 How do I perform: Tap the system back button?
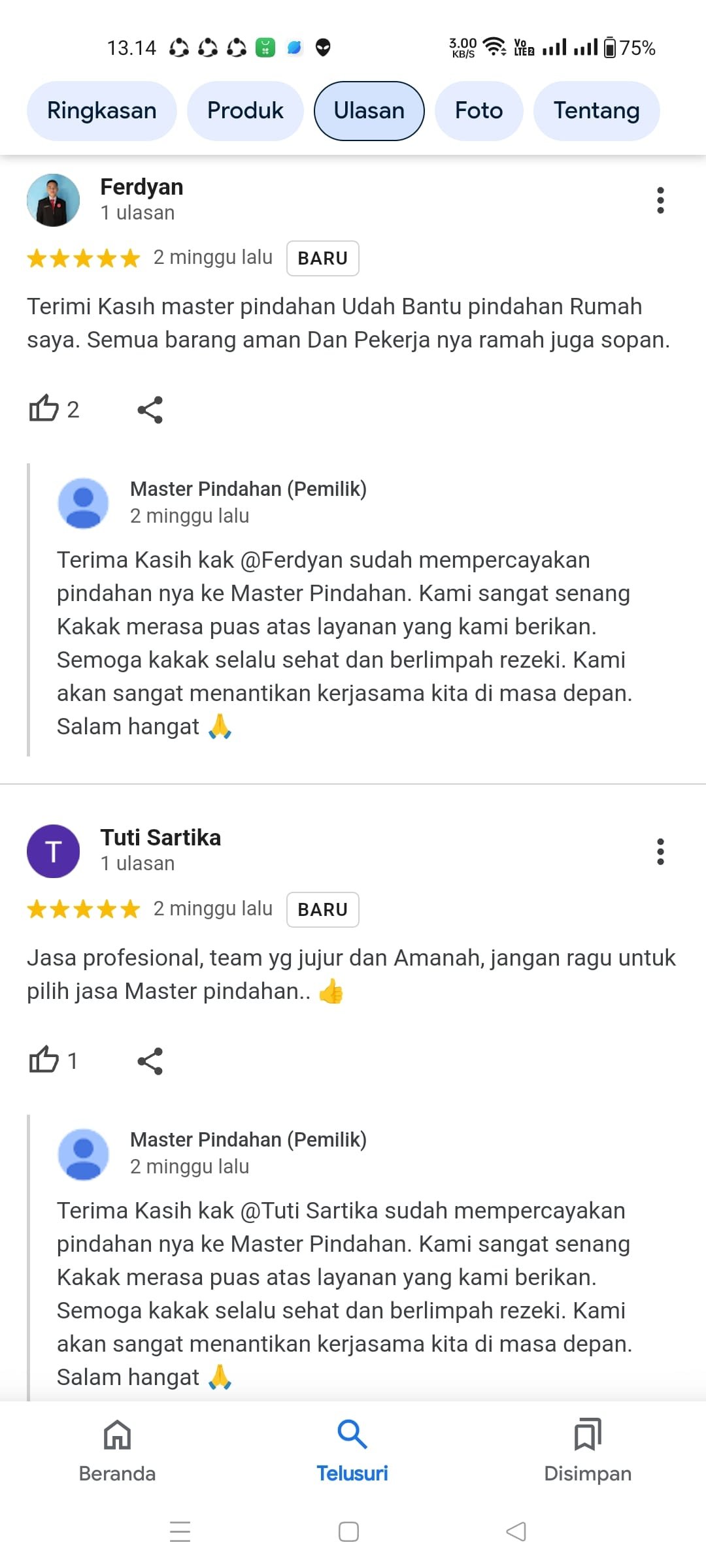click(516, 1531)
